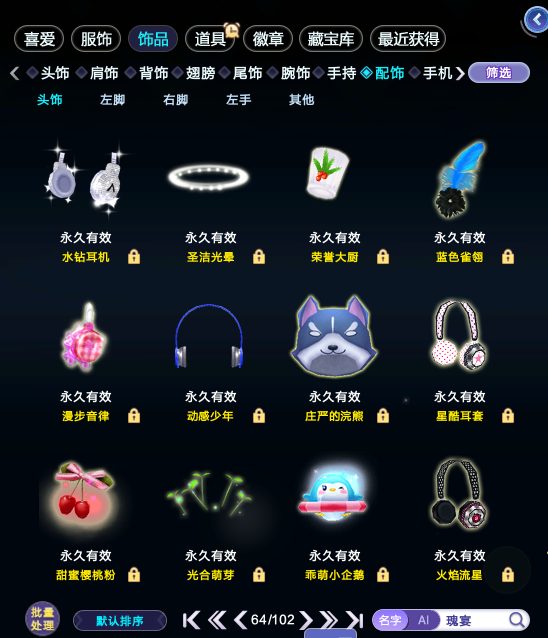Open the 默认排序 sort dropdown
Viewport: 548px width, 638px height.
coord(120,621)
